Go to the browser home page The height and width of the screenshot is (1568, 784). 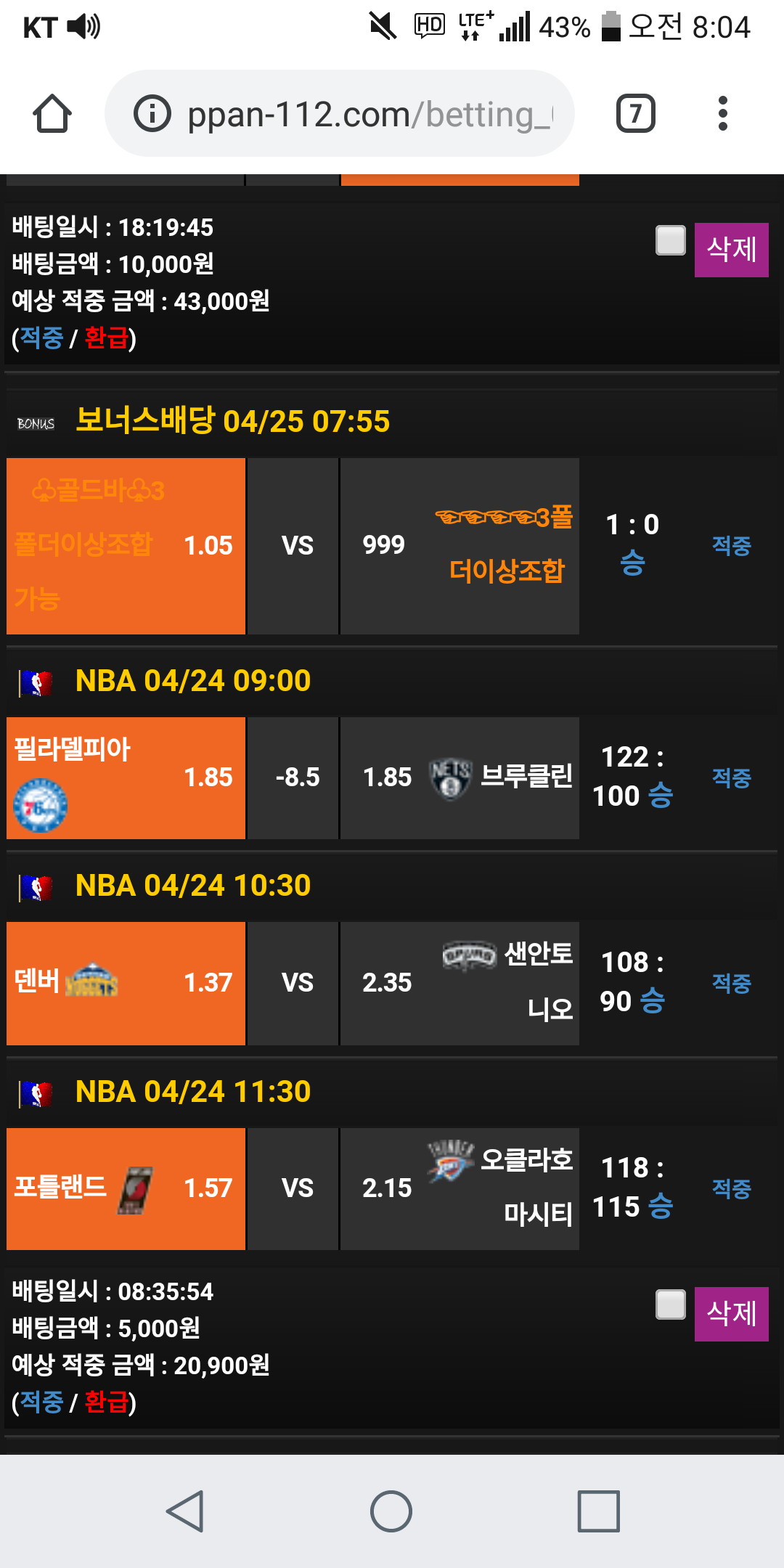tap(52, 114)
